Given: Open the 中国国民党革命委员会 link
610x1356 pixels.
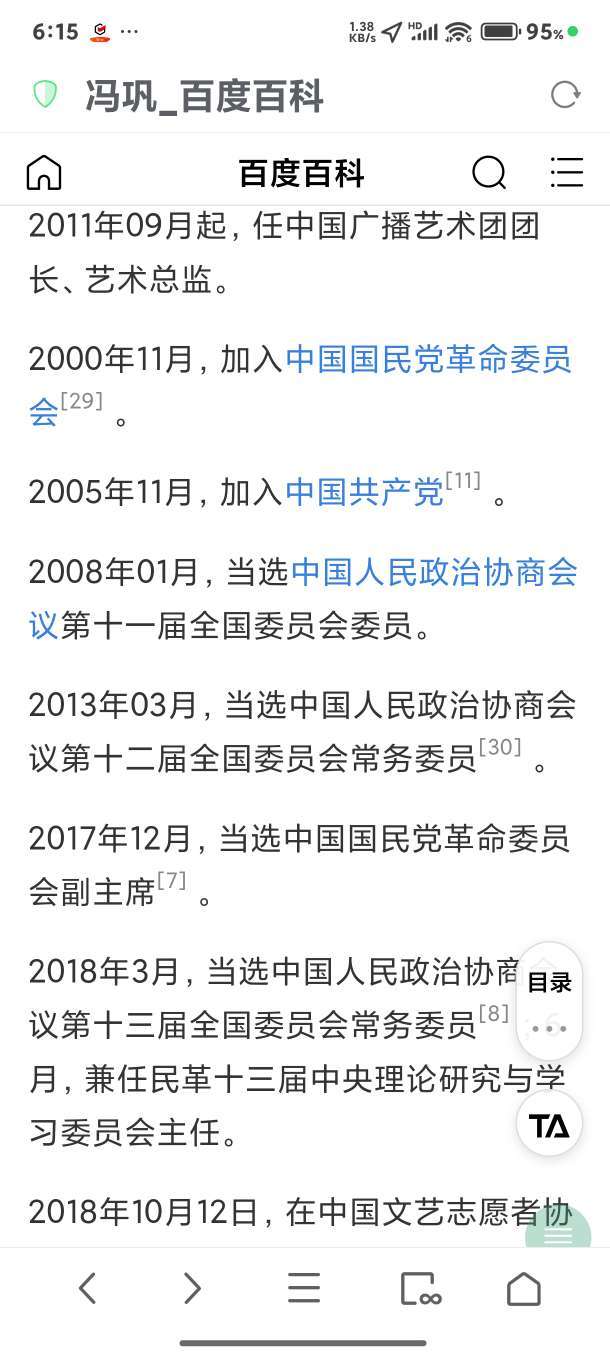Looking at the screenshot, I should pos(300,385).
